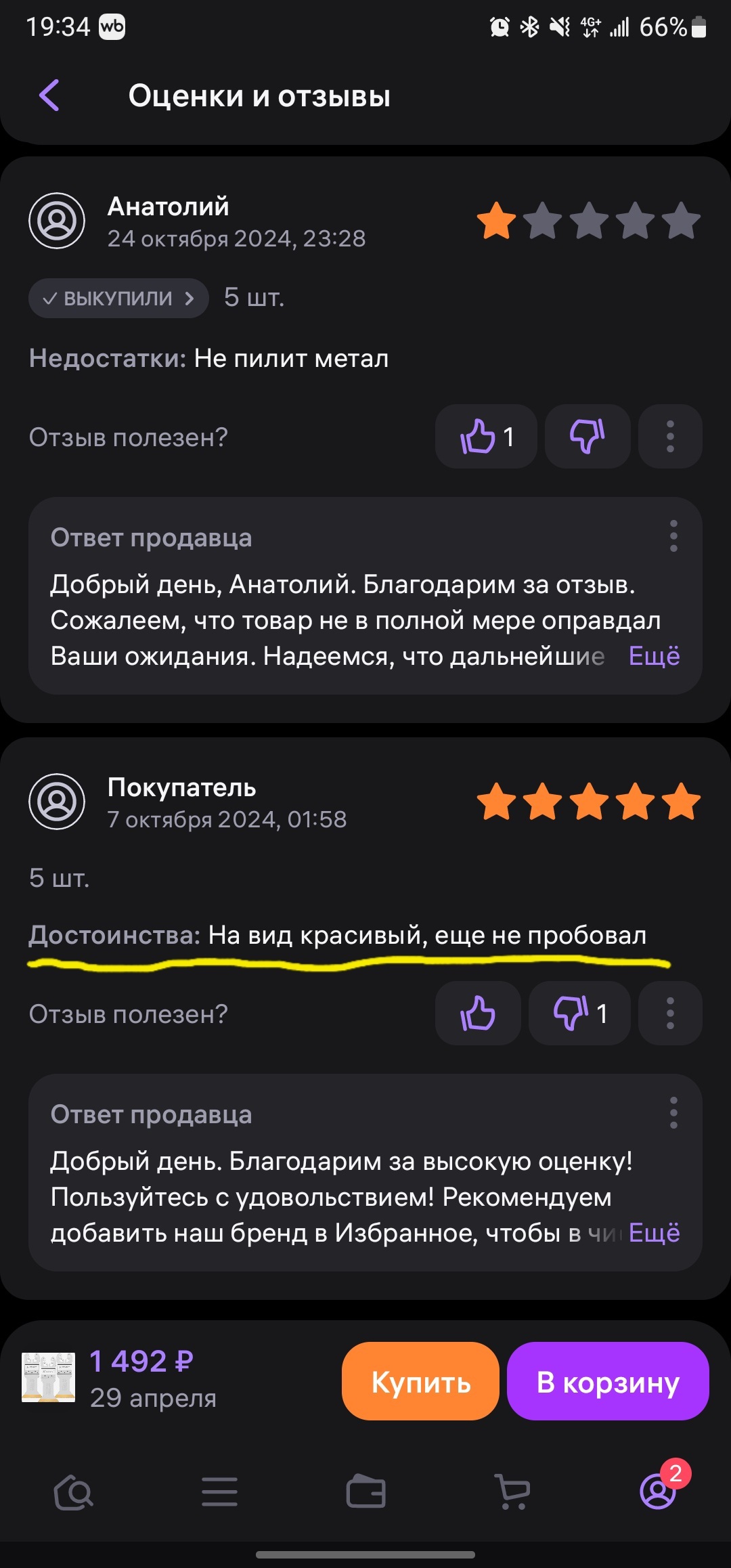This screenshot has width=731, height=1568.
Task: Like Покупатель's five-star review
Action: pyautogui.click(x=478, y=1014)
